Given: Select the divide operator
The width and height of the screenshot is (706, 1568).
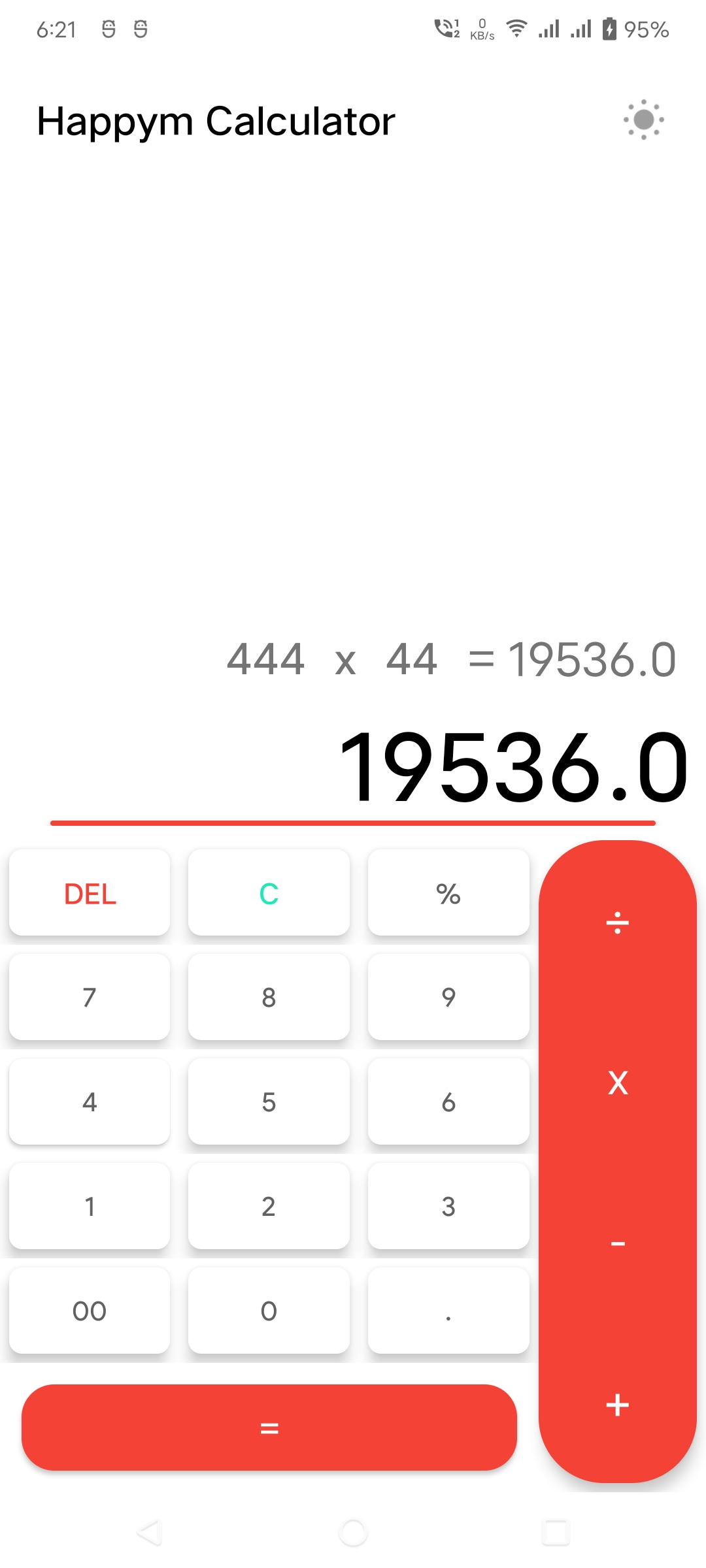Looking at the screenshot, I should coord(617,923).
